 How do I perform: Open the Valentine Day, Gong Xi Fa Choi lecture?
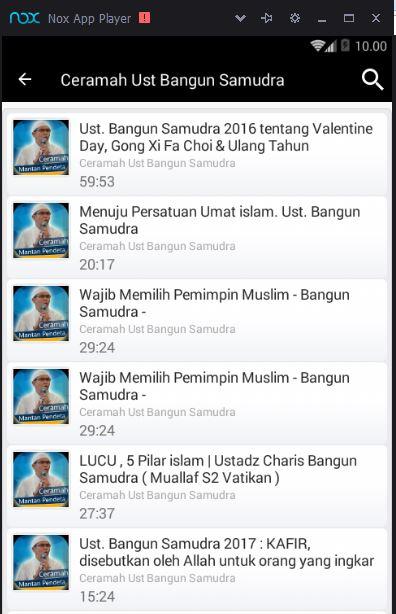tap(197, 154)
